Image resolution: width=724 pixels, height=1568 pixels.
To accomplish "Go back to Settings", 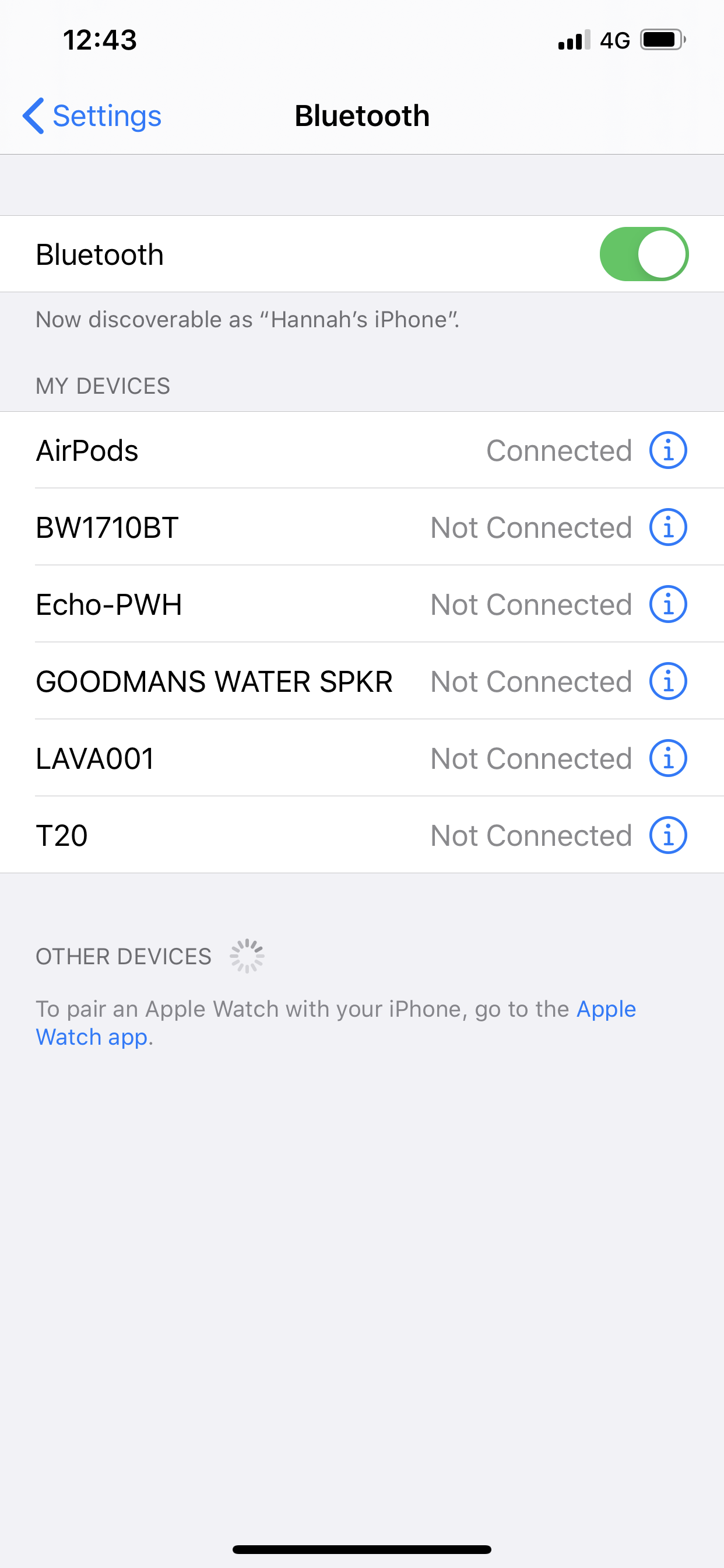I will tap(93, 116).
